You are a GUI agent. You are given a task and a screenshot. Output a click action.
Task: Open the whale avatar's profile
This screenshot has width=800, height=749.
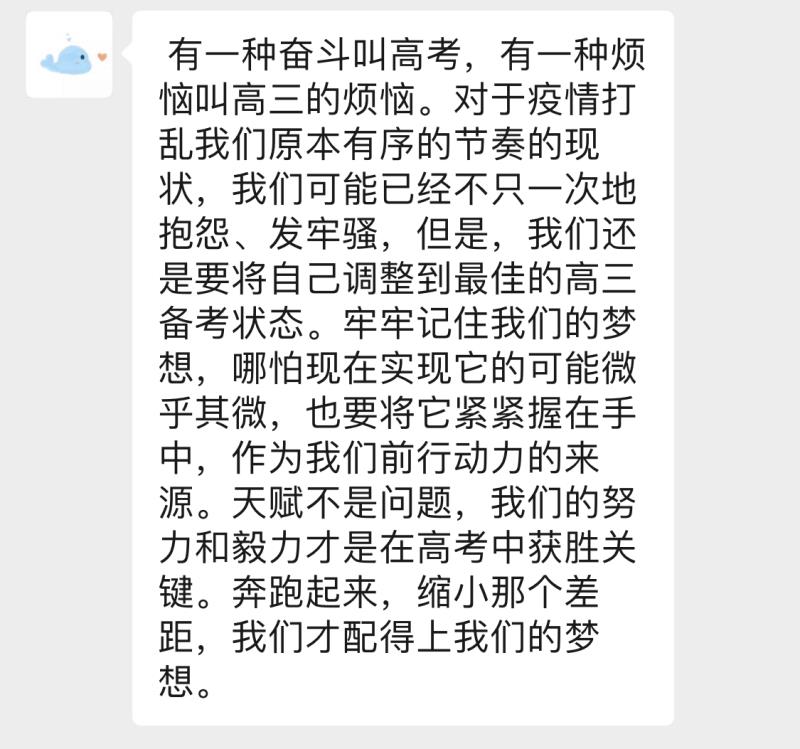[x=69, y=54]
